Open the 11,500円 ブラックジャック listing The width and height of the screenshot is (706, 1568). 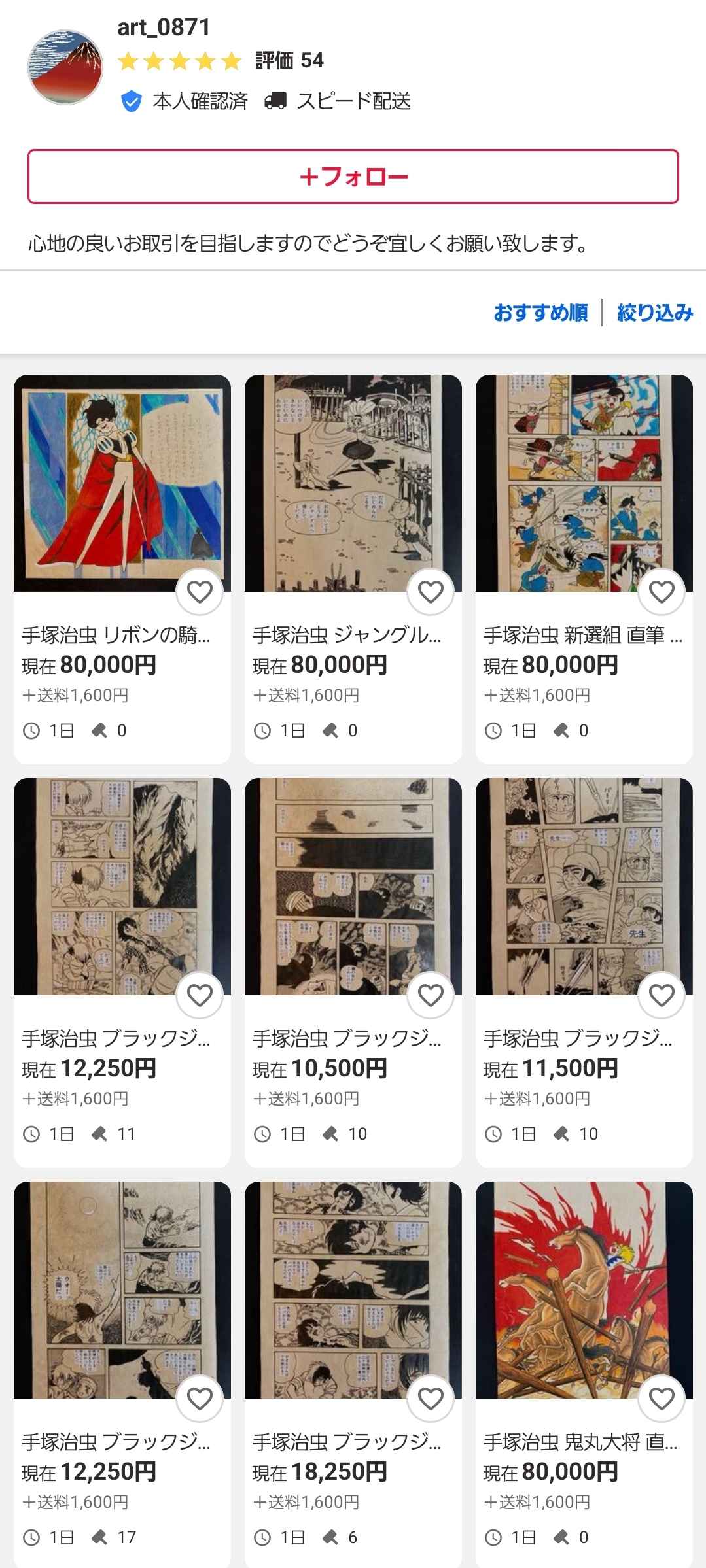click(584, 887)
